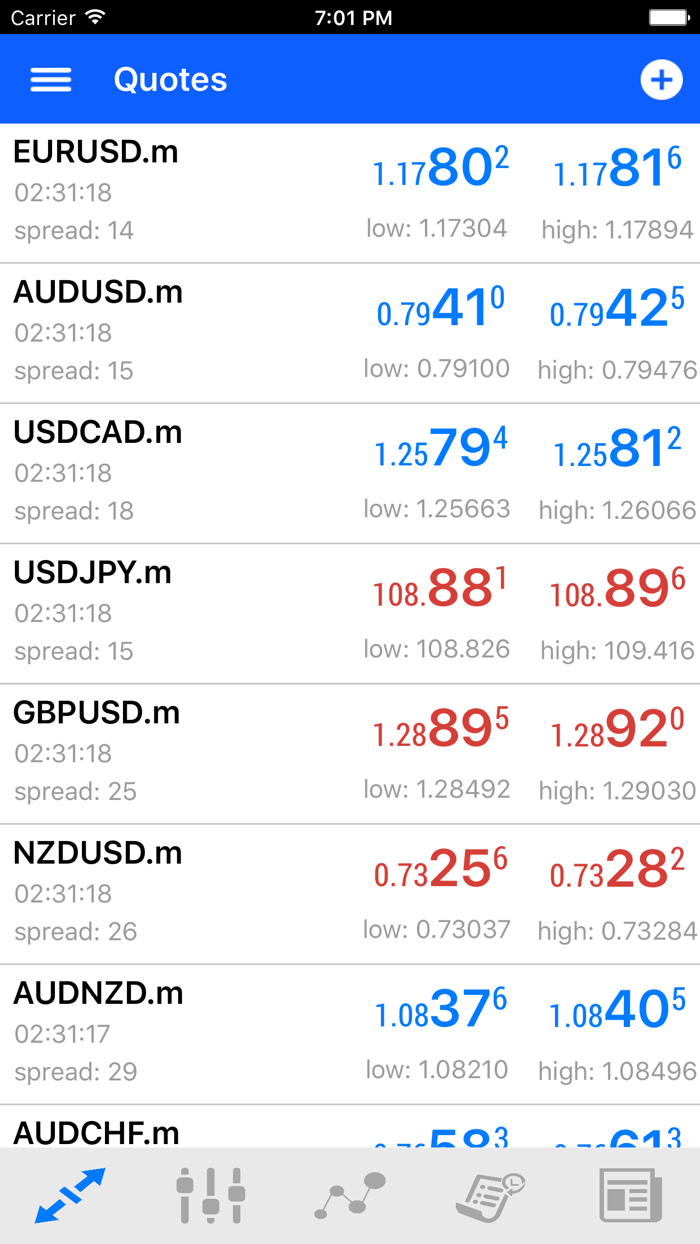
Task: Choose the GBPUSD.m quote
Action: [x=350, y=753]
